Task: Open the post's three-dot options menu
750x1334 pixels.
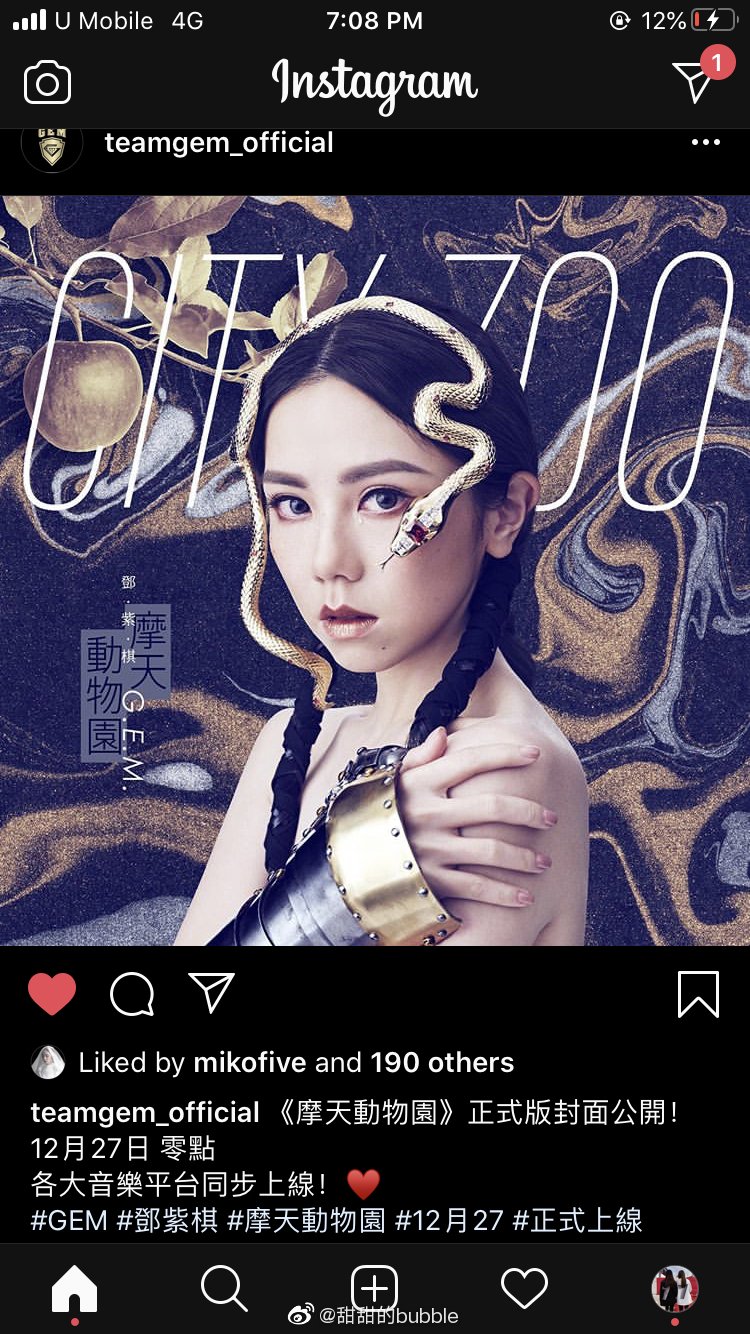Action: (x=705, y=142)
